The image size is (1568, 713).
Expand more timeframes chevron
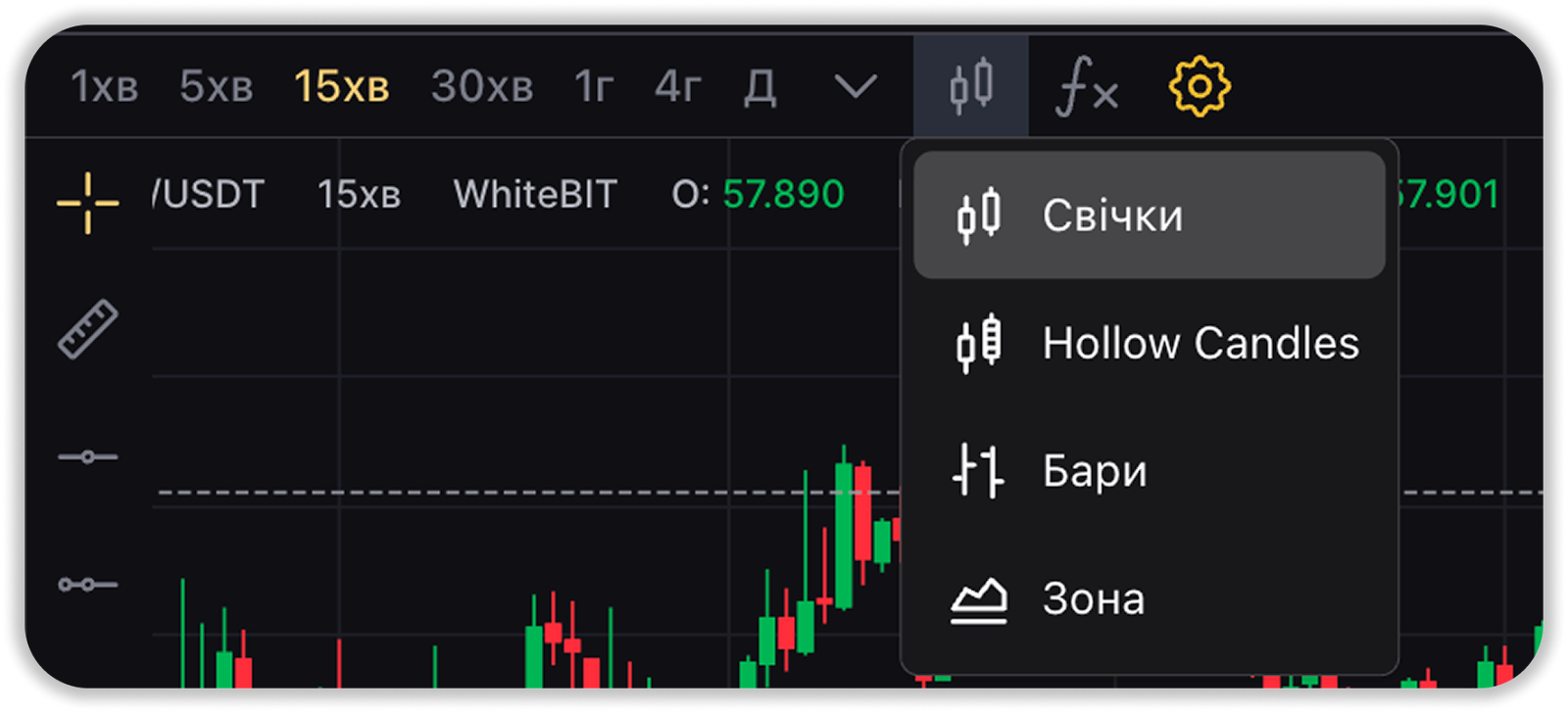(855, 87)
